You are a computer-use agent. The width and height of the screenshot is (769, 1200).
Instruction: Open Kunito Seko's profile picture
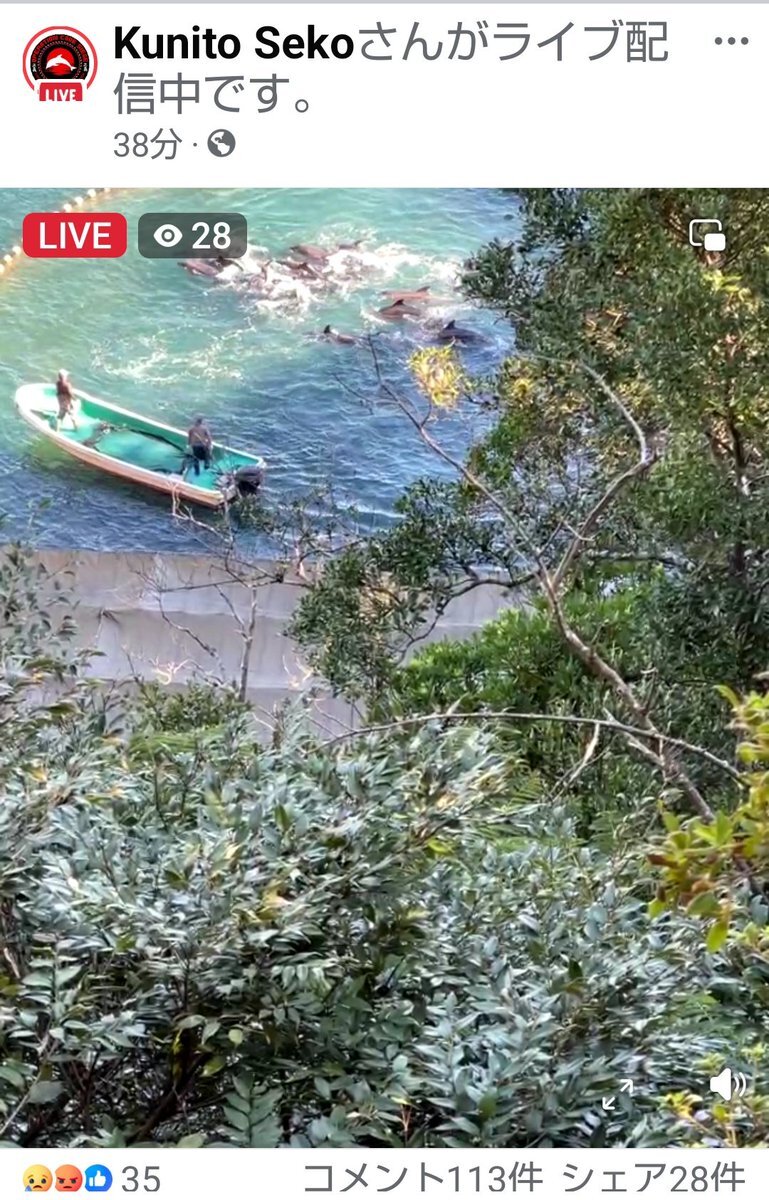(60, 63)
